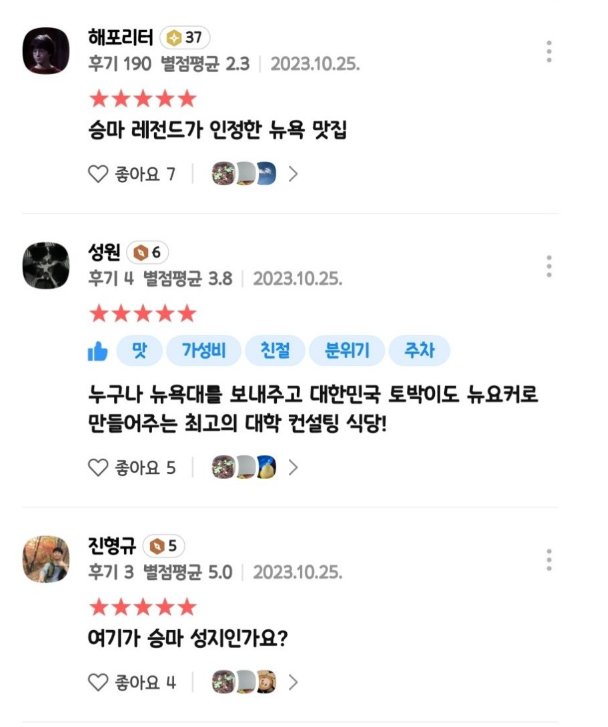View who liked 해포리터's review
Viewport: 608px width, 727px height.
pos(255,174)
